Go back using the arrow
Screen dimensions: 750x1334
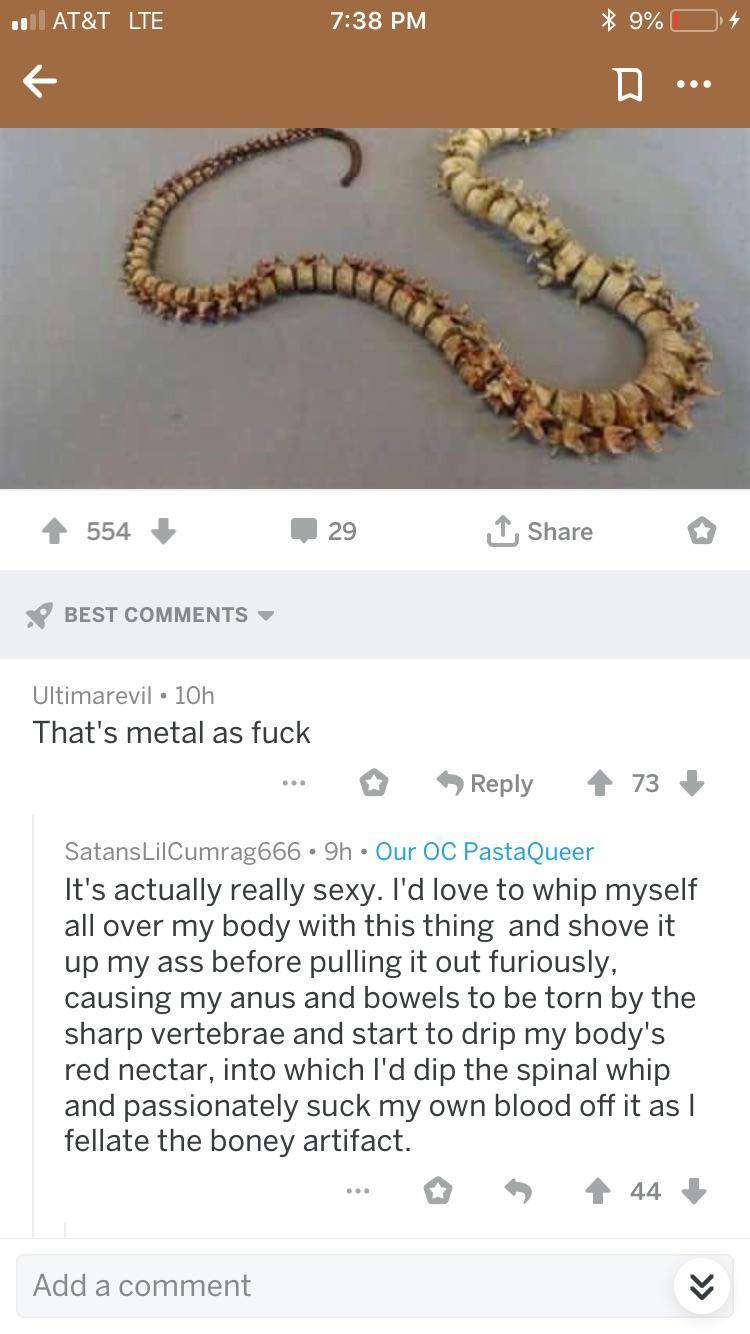coord(40,83)
